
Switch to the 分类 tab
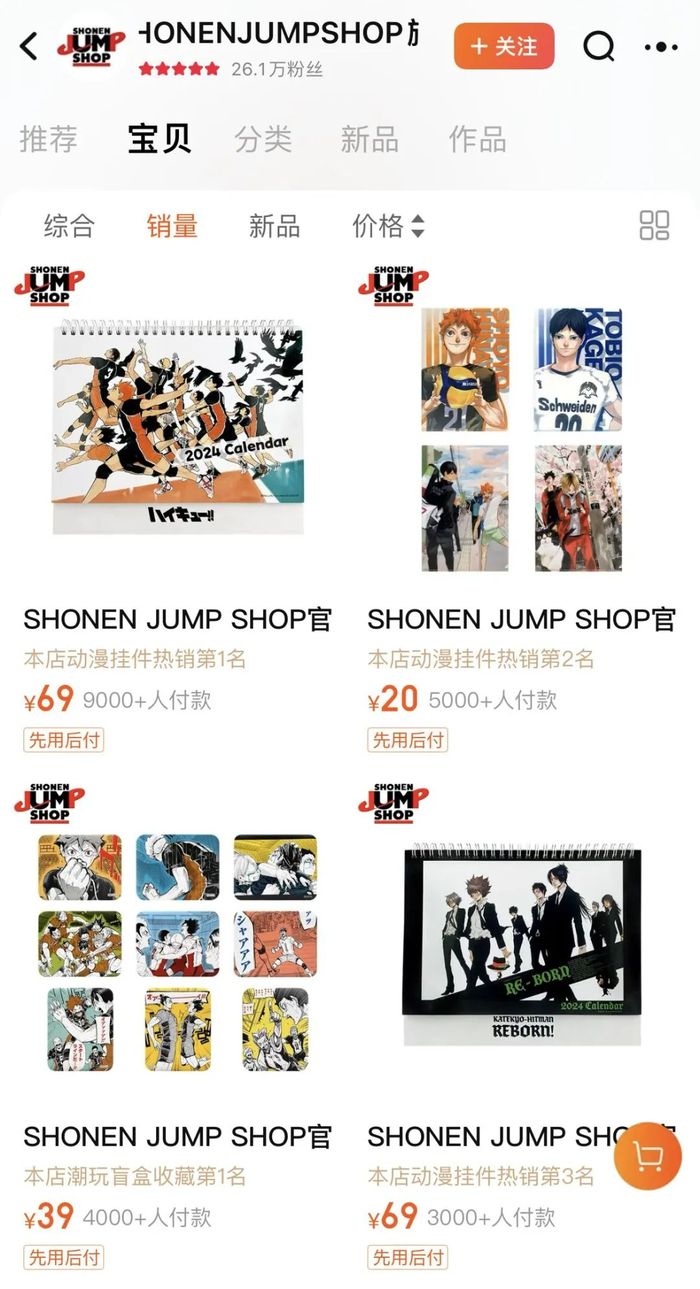click(x=263, y=139)
